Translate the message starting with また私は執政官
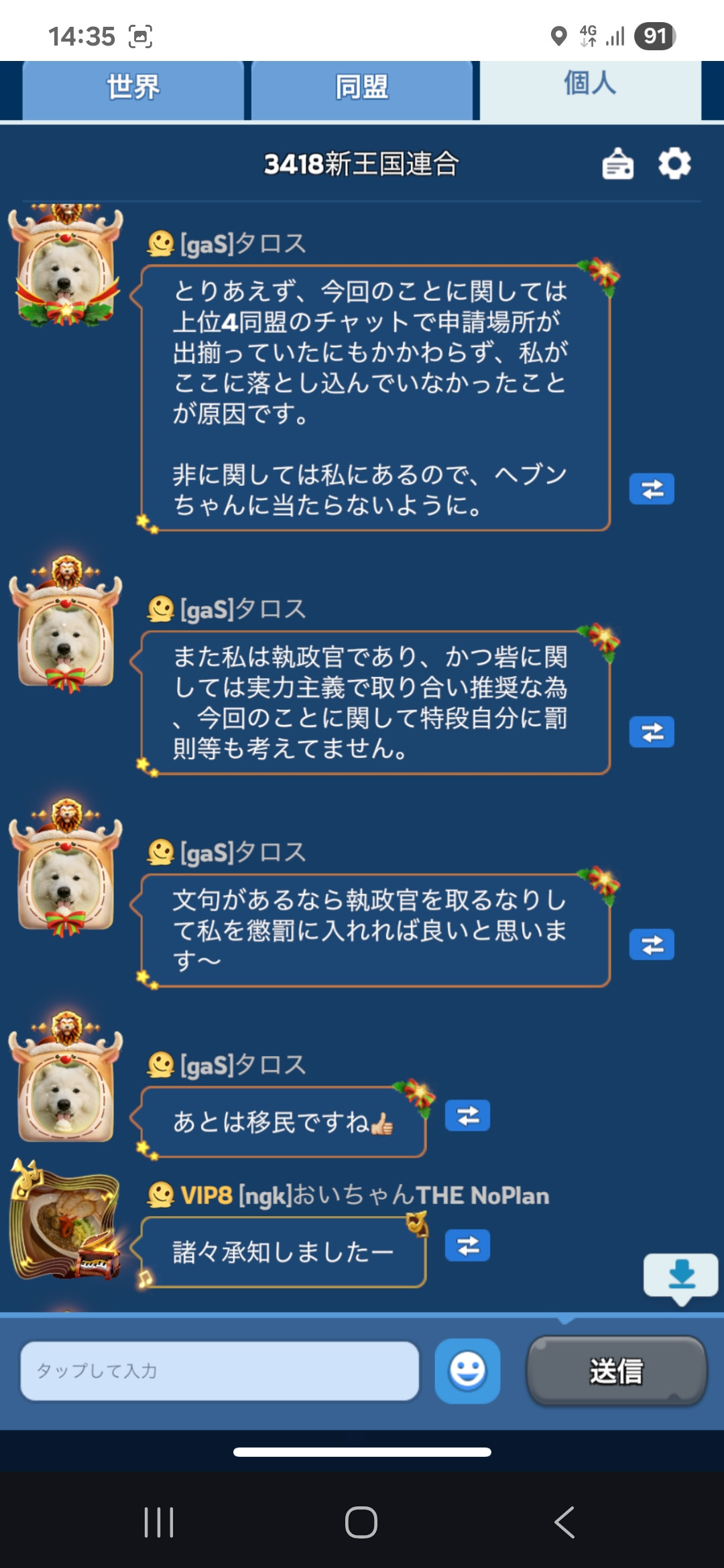 pyautogui.click(x=652, y=732)
